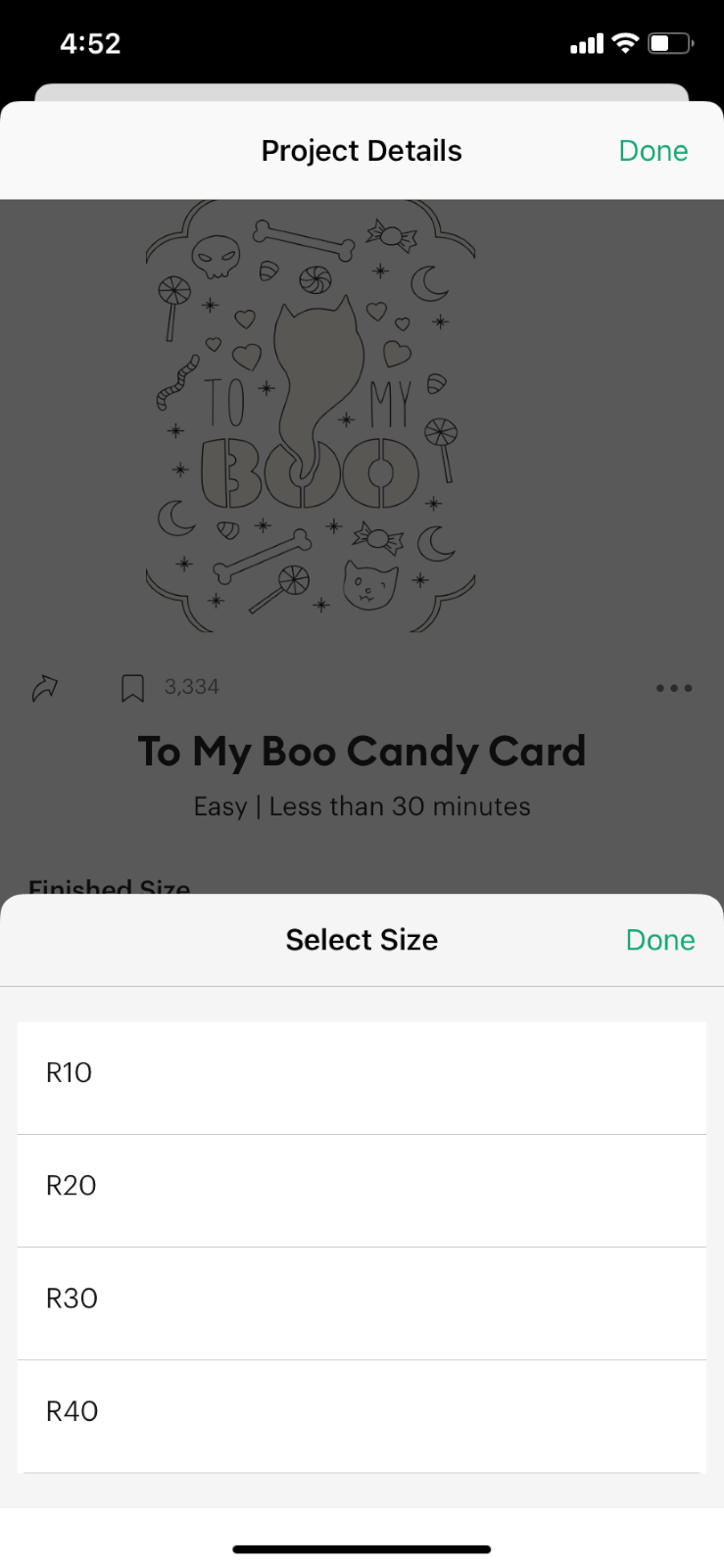This screenshot has height=1568, width=724.
Task: Tap Done in the Select Size sheet
Action: click(659, 940)
